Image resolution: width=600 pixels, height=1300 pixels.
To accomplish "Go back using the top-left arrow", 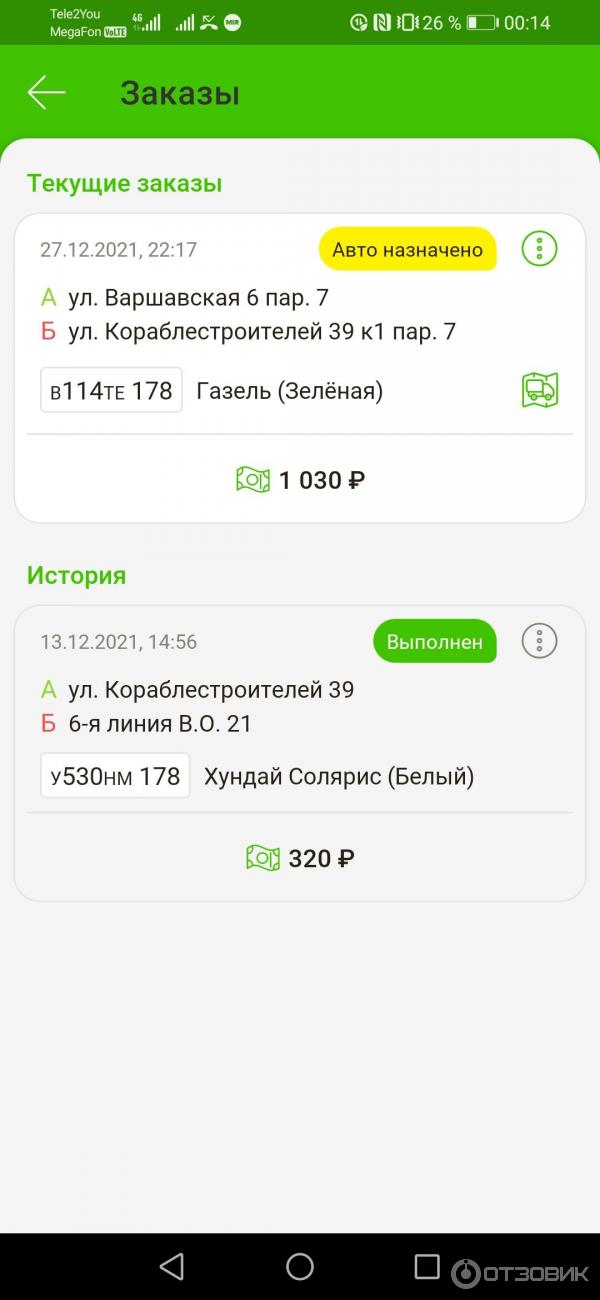I will [x=46, y=93].
